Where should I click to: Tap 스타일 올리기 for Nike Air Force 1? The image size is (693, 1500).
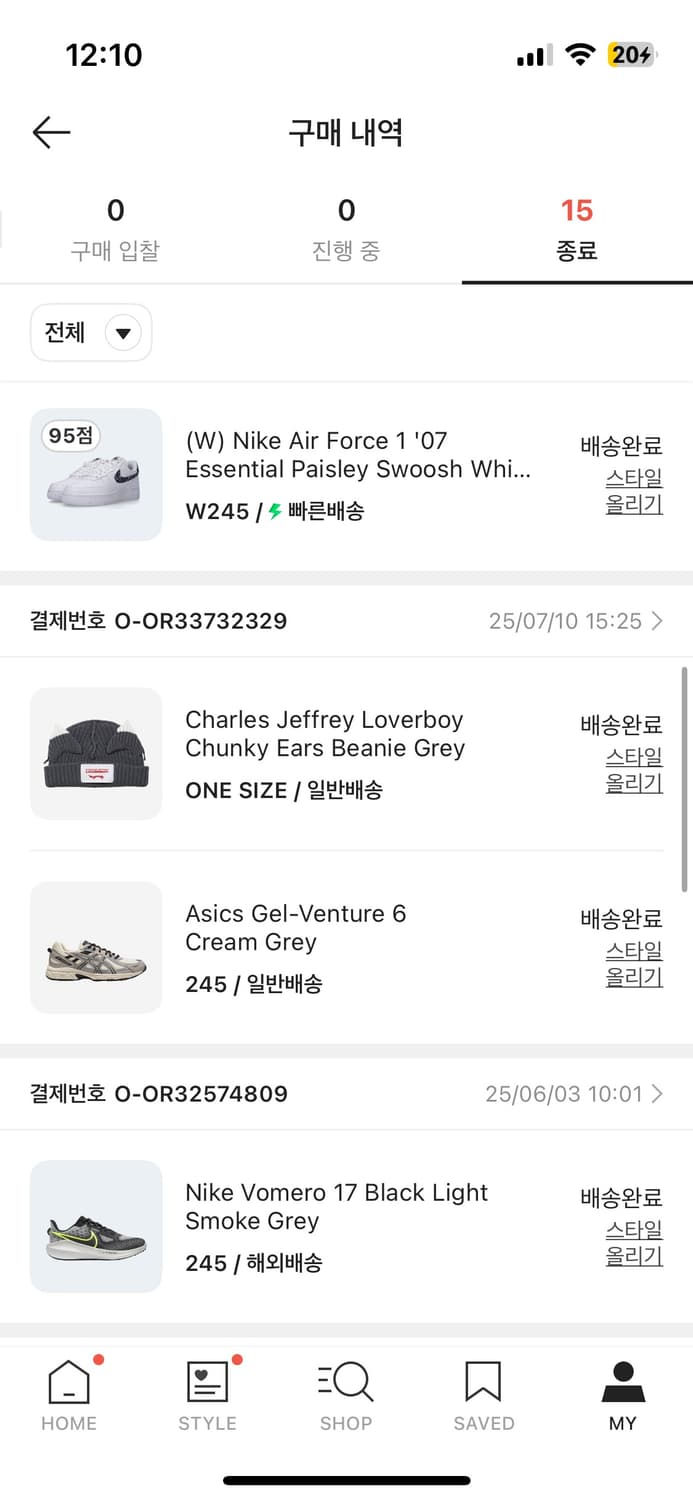tap(634, 491)
